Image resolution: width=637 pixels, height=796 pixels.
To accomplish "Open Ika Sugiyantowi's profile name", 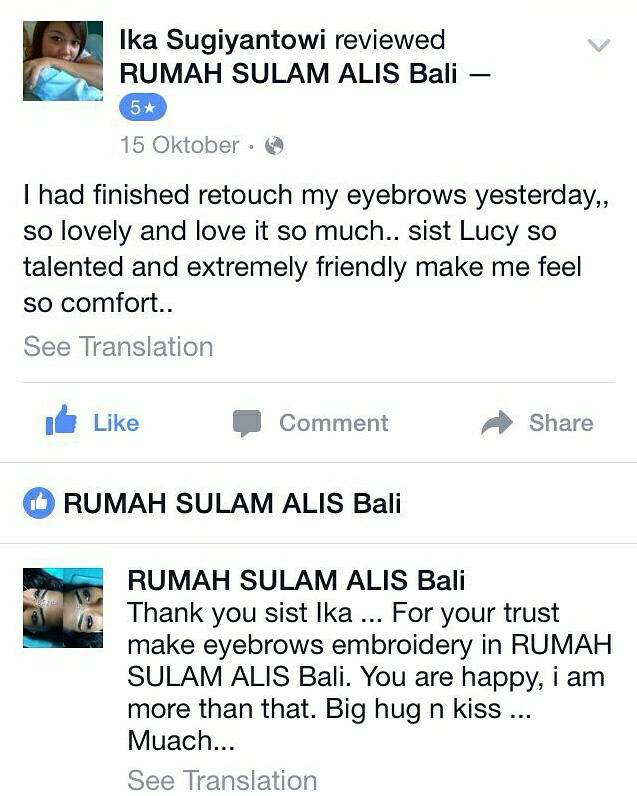I will click(x=222, y=40).
